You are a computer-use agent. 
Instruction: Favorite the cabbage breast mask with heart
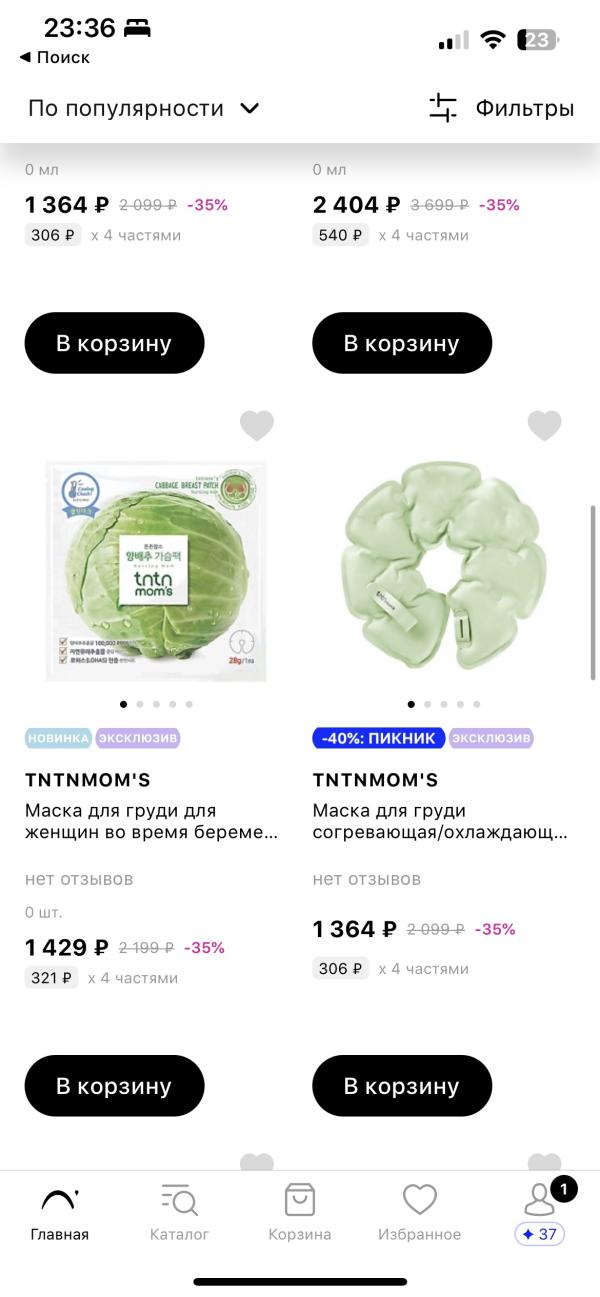(257, 426)
